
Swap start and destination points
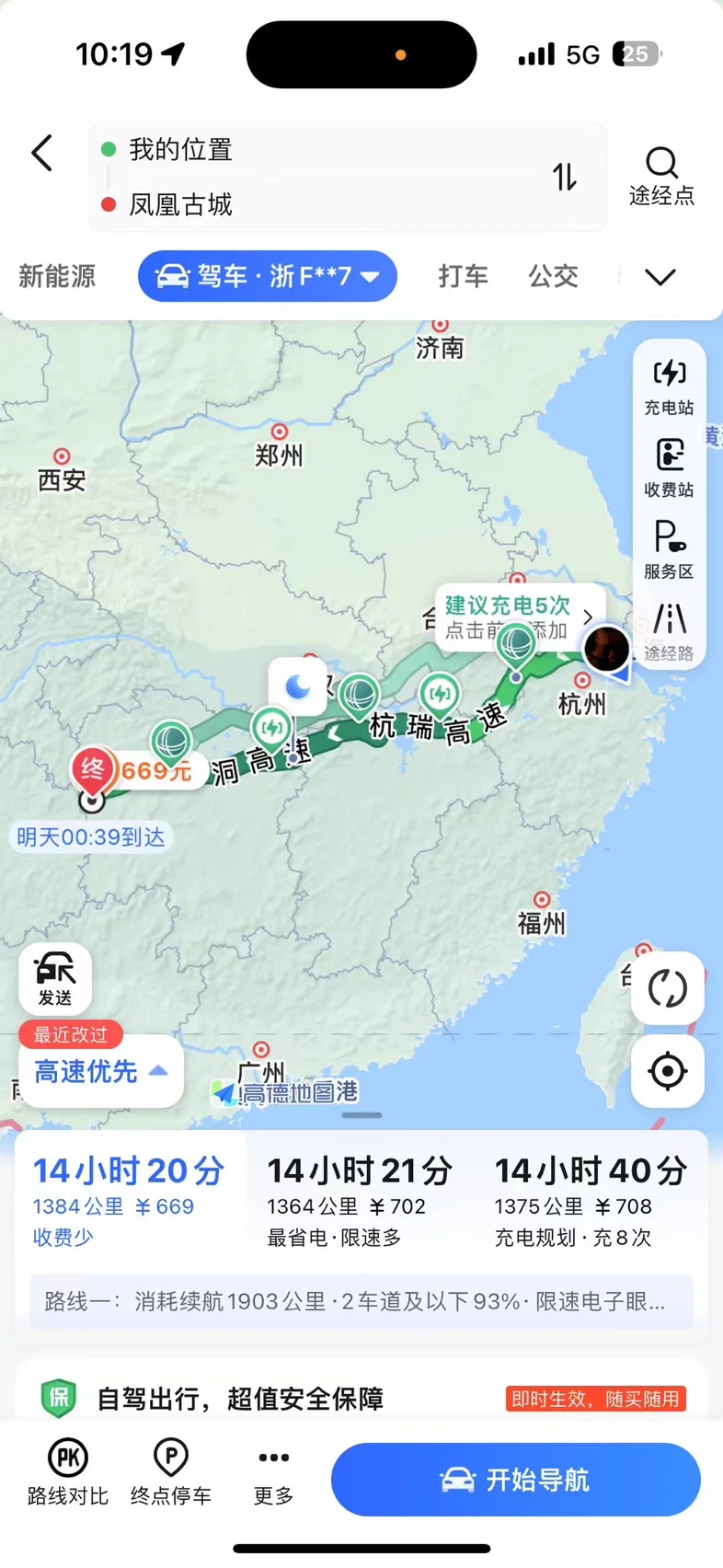(564, 176)
